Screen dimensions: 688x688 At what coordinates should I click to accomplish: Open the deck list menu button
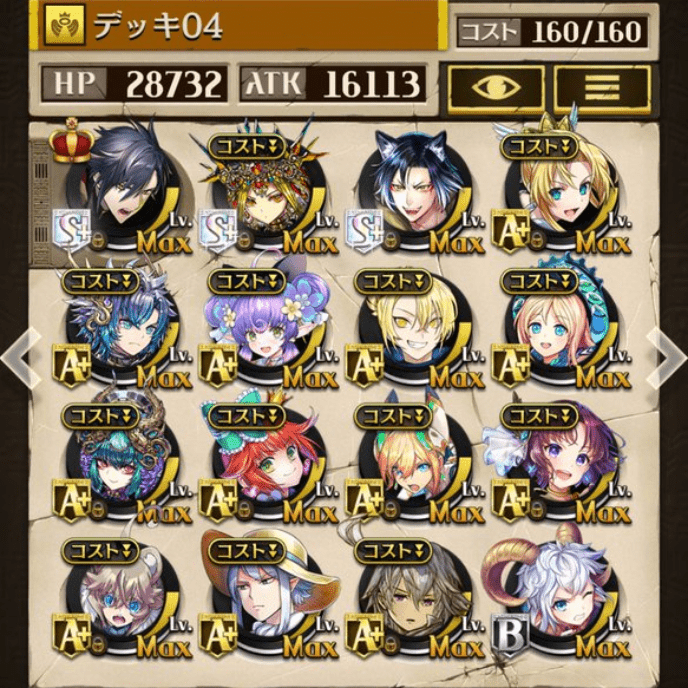tap(602, 87)
